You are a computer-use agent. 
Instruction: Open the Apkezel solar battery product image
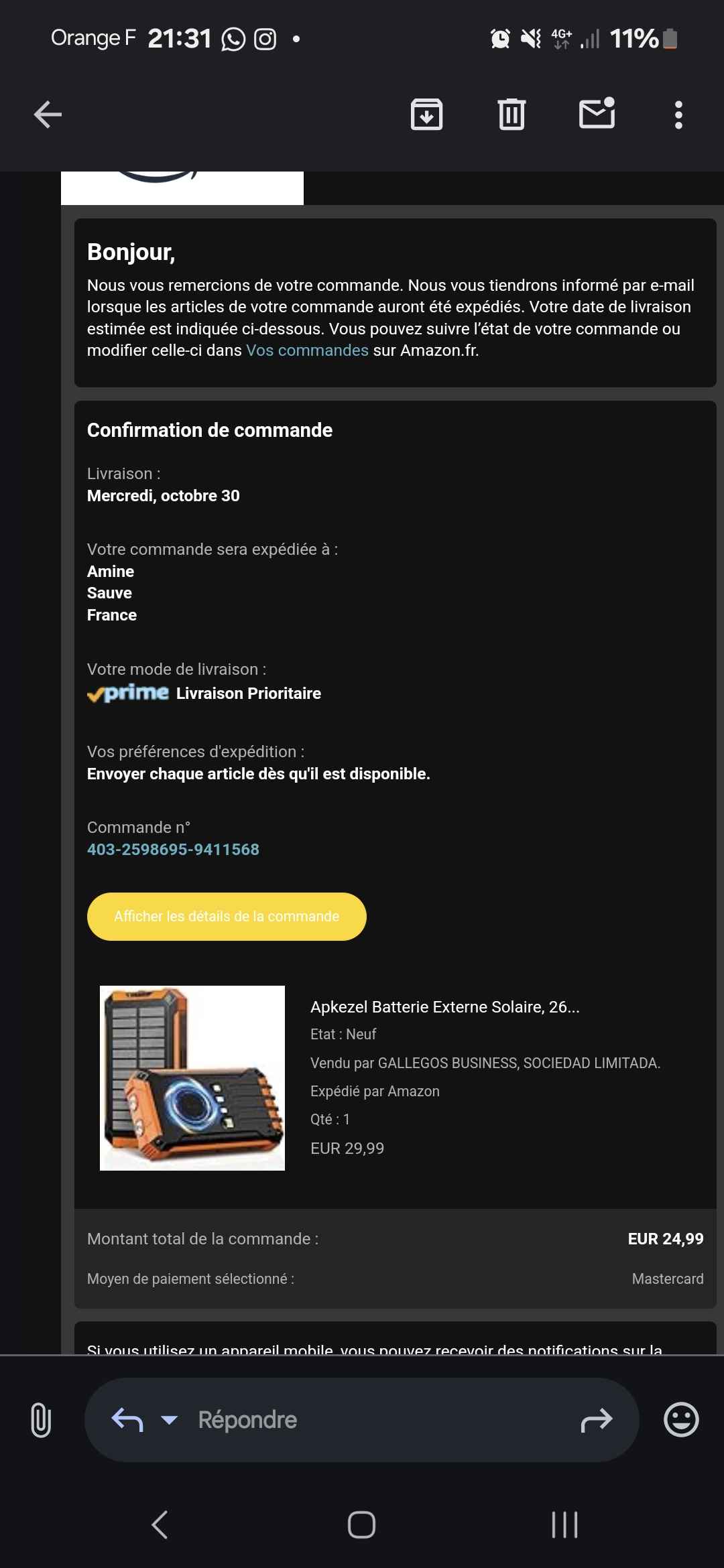tap(192, 1078)
